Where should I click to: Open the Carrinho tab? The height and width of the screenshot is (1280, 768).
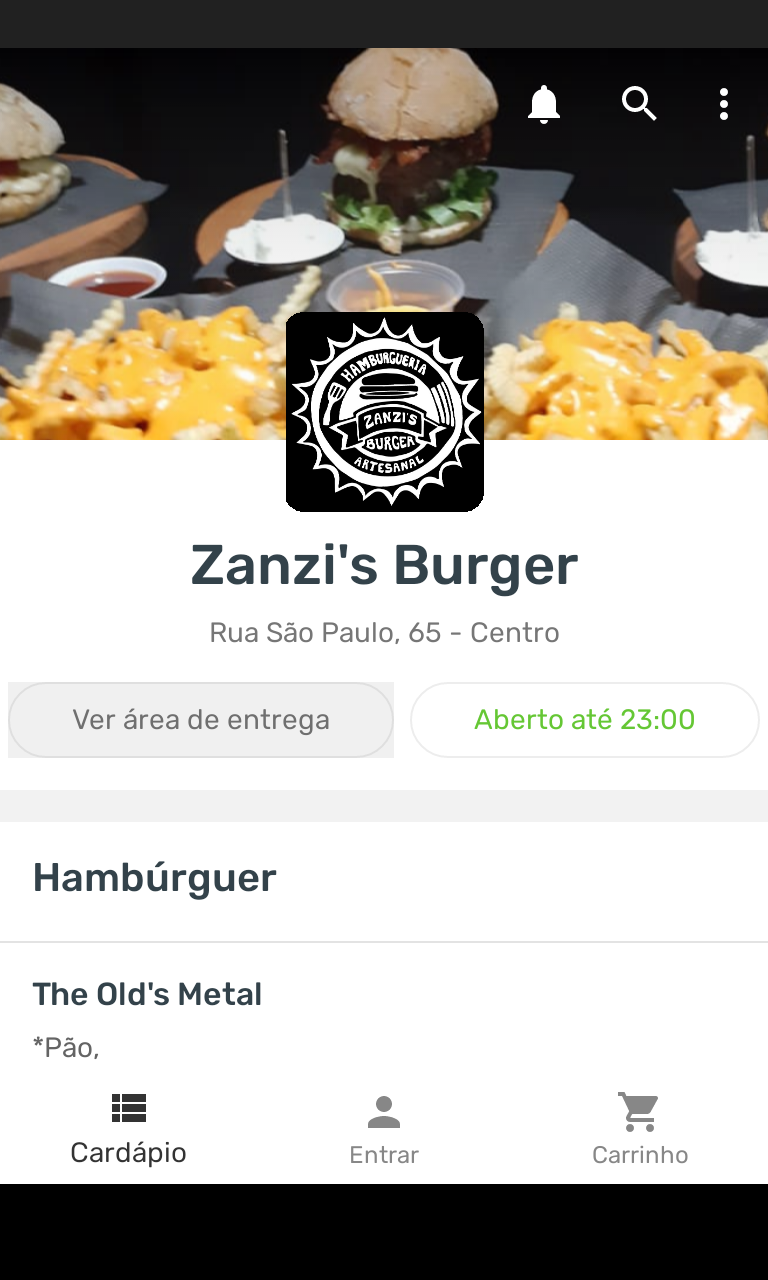(x=640, y=1131)
